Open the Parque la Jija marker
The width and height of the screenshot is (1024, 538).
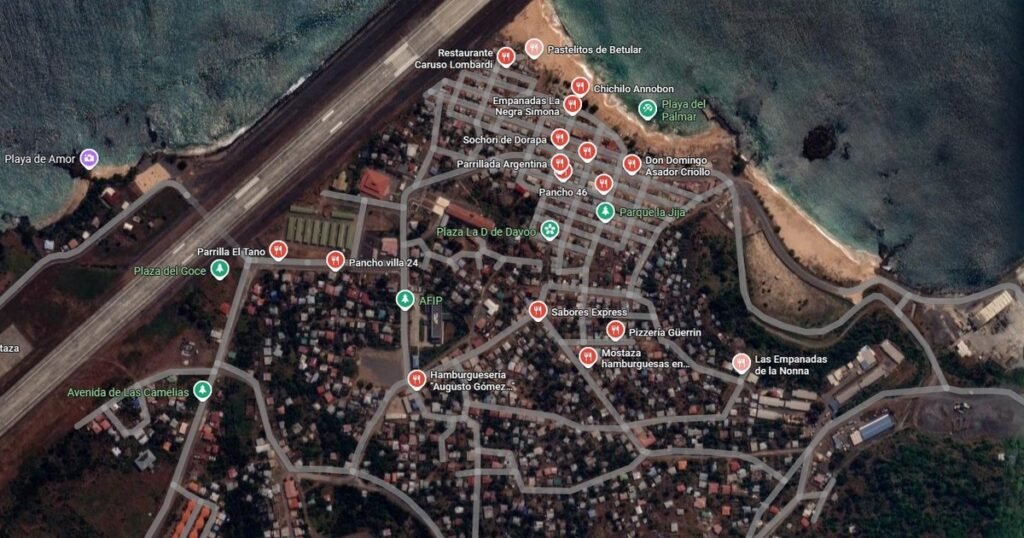(x=604, y=211)
